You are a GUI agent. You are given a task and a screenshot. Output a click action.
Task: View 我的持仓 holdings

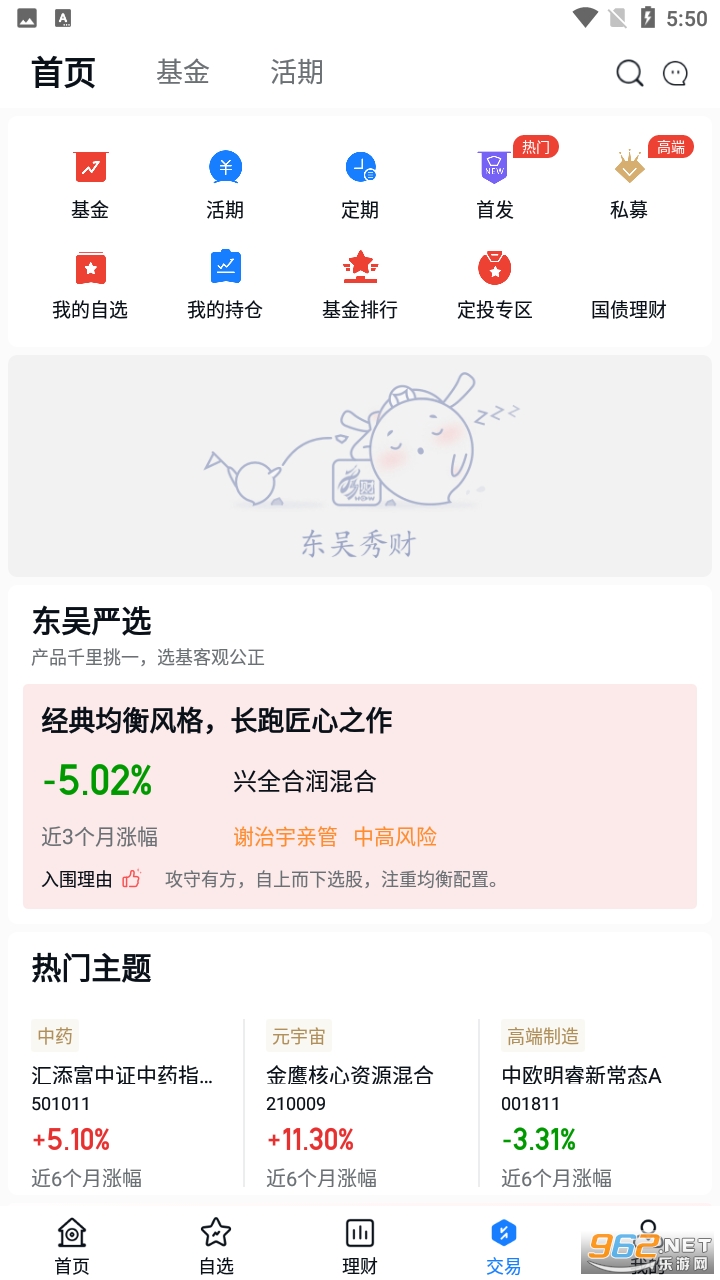[x=225, y=284]
